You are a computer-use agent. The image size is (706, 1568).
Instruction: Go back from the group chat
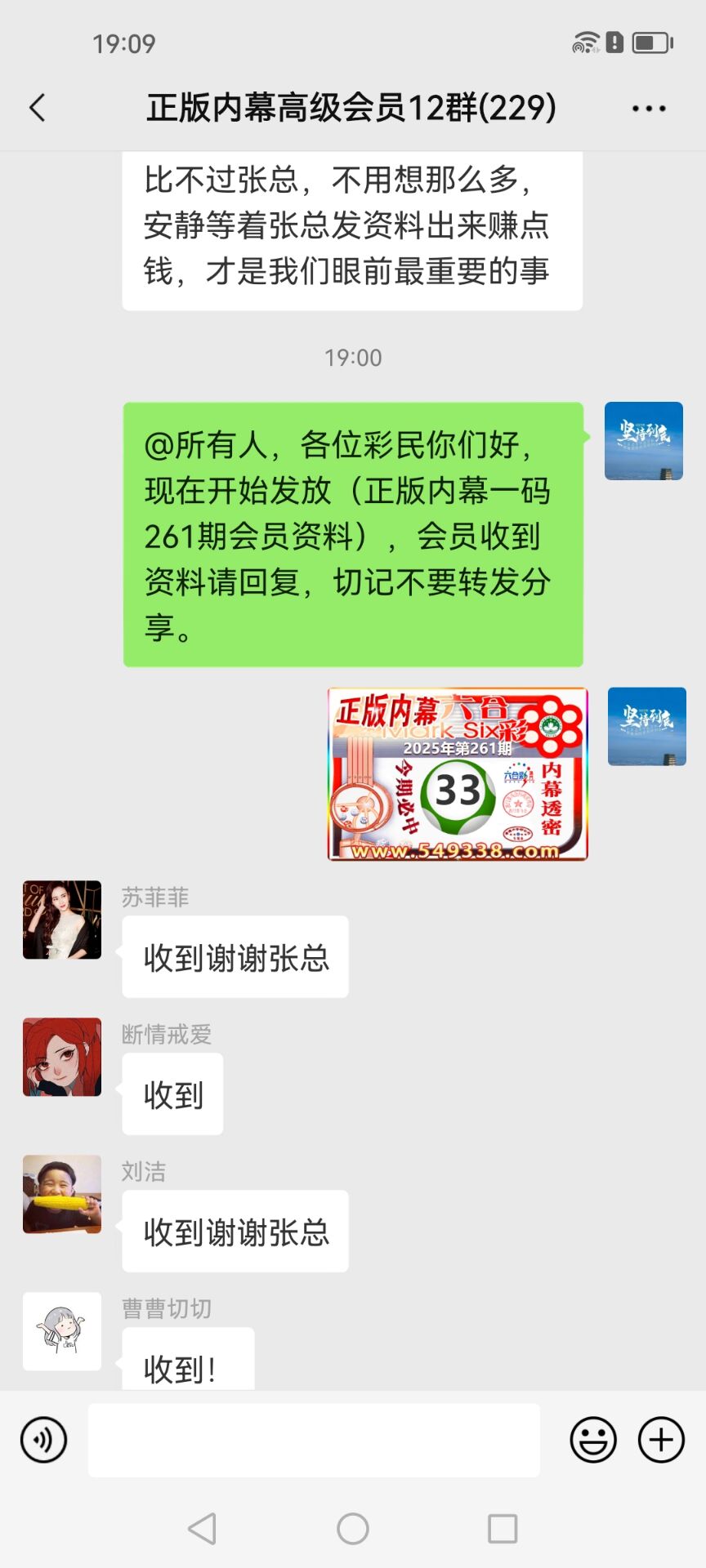pyautogui.click(x=38, y=108)
